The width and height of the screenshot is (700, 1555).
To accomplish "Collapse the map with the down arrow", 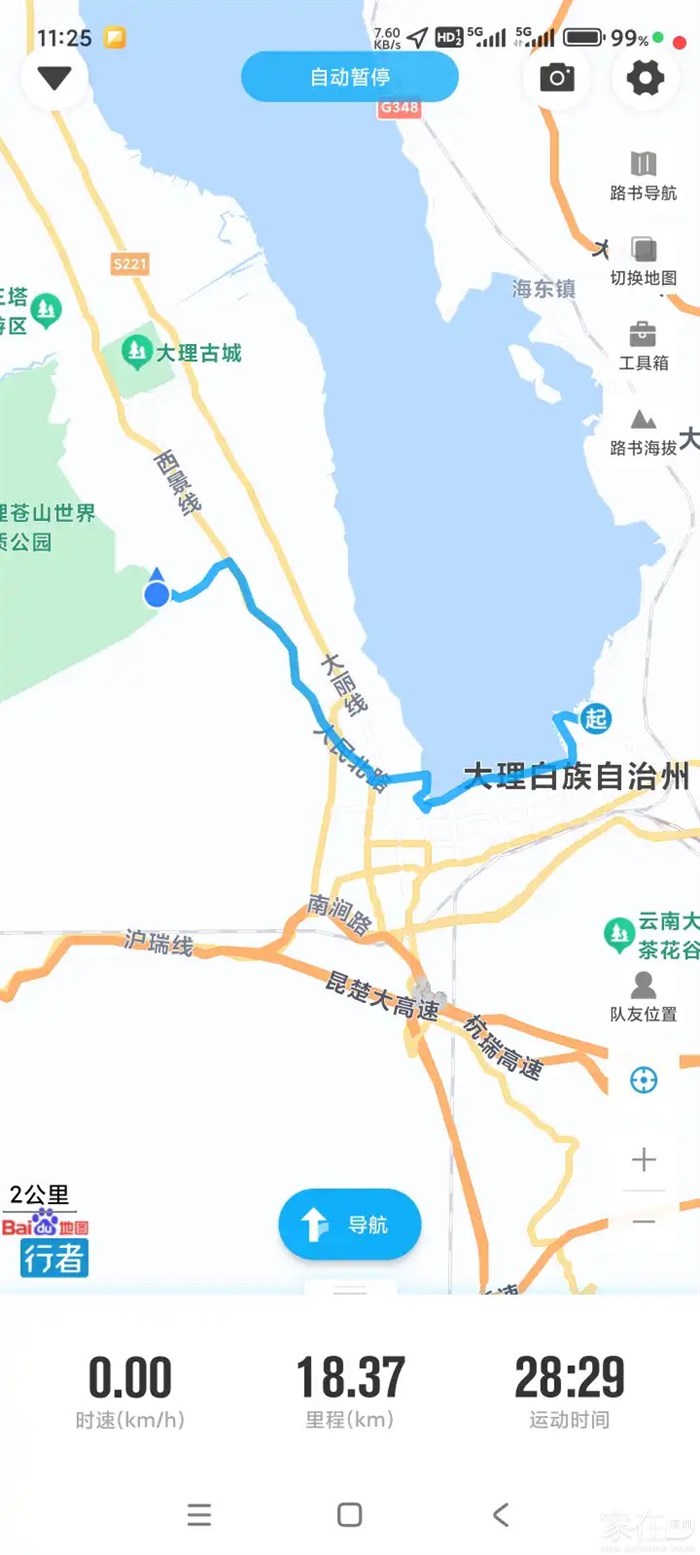I will 53,77.
